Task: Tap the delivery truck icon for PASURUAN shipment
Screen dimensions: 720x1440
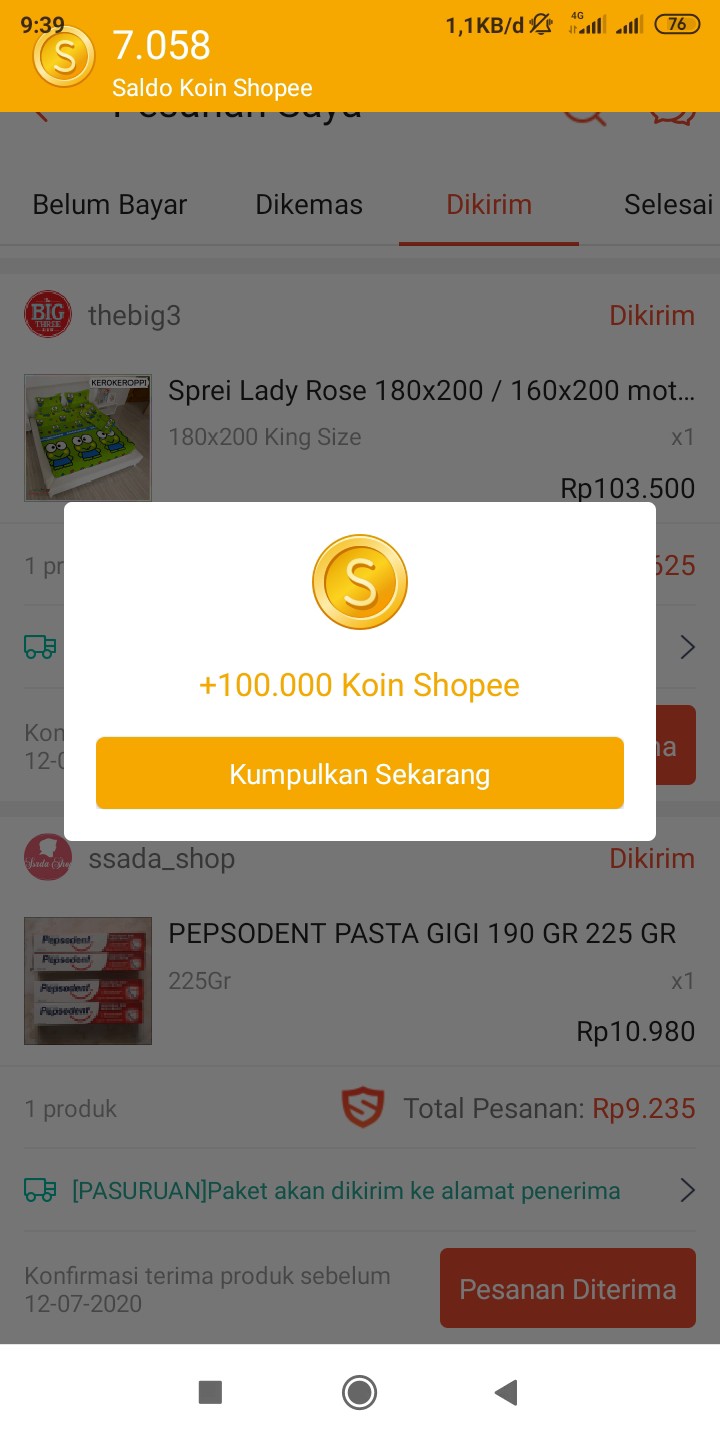Action: pyautogui.click(x=40, y=1190)
